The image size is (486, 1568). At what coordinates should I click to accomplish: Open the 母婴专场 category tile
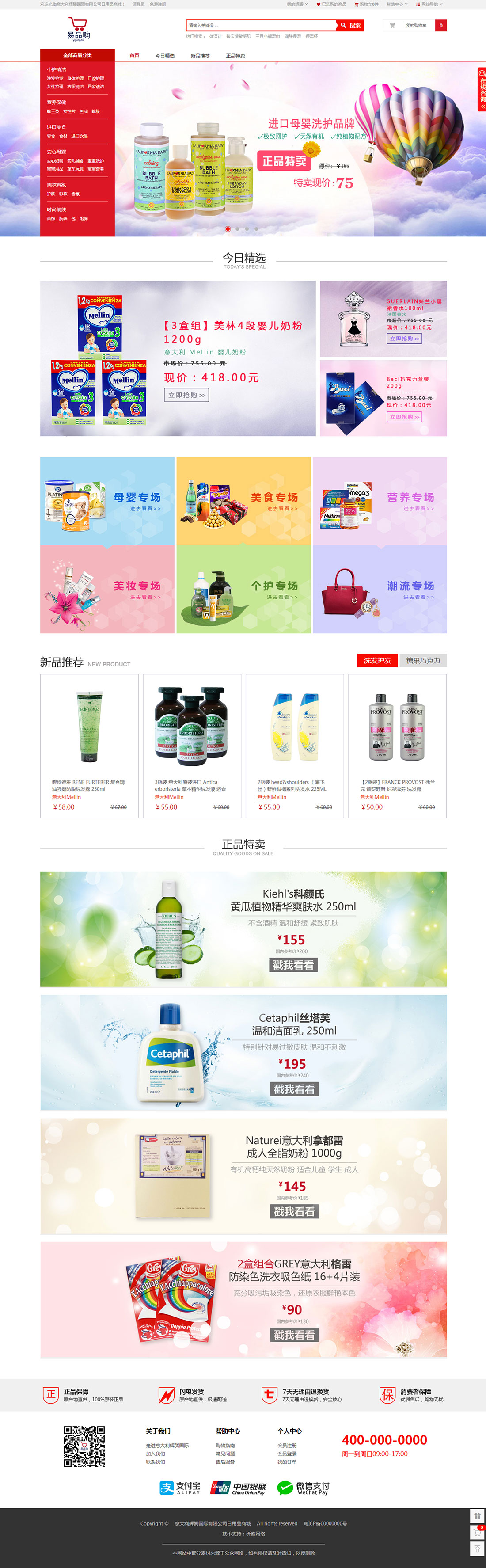[107, 501]
